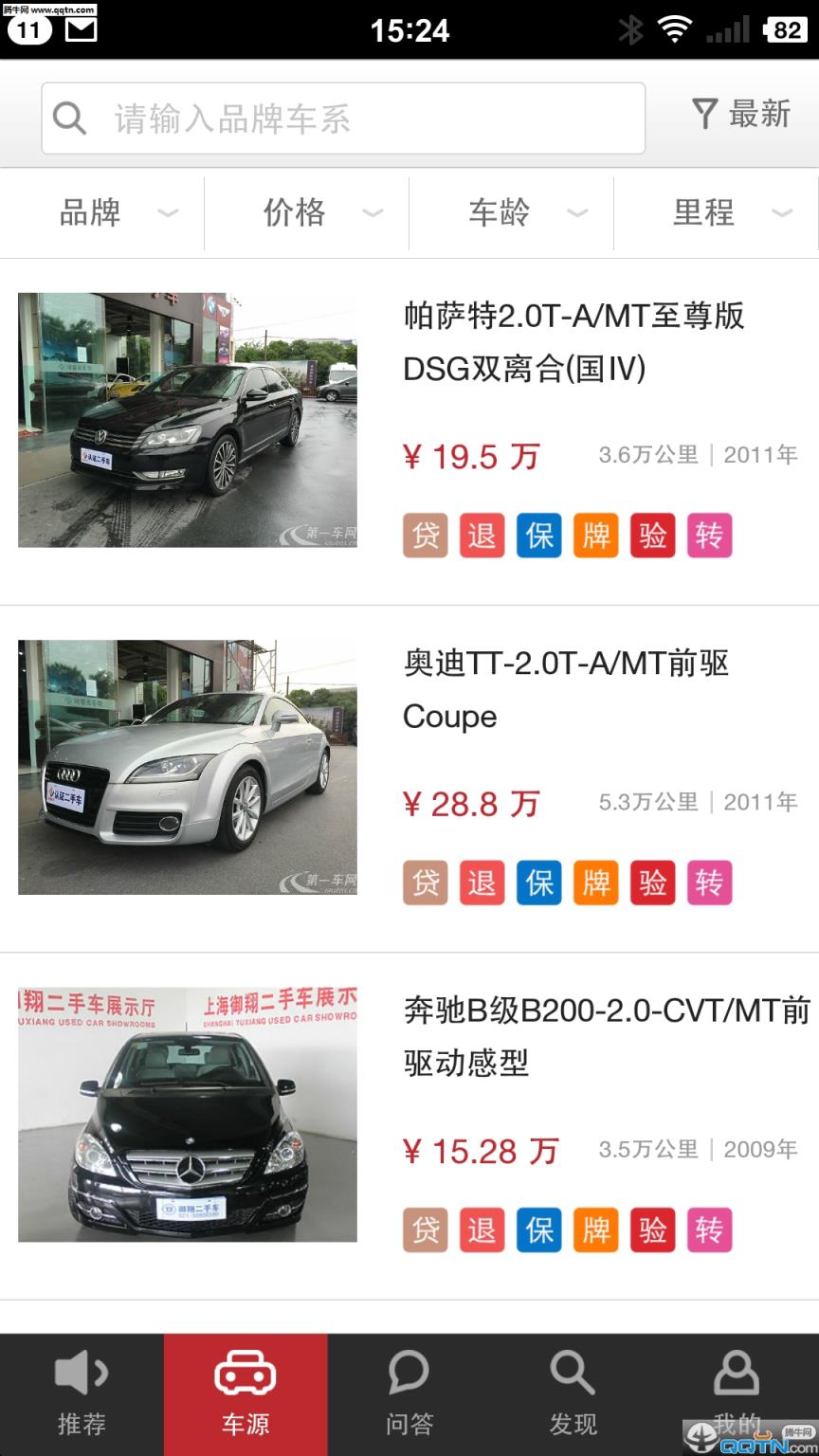
Task: Switch to the 车源 tab
Action: point(246,1393)
